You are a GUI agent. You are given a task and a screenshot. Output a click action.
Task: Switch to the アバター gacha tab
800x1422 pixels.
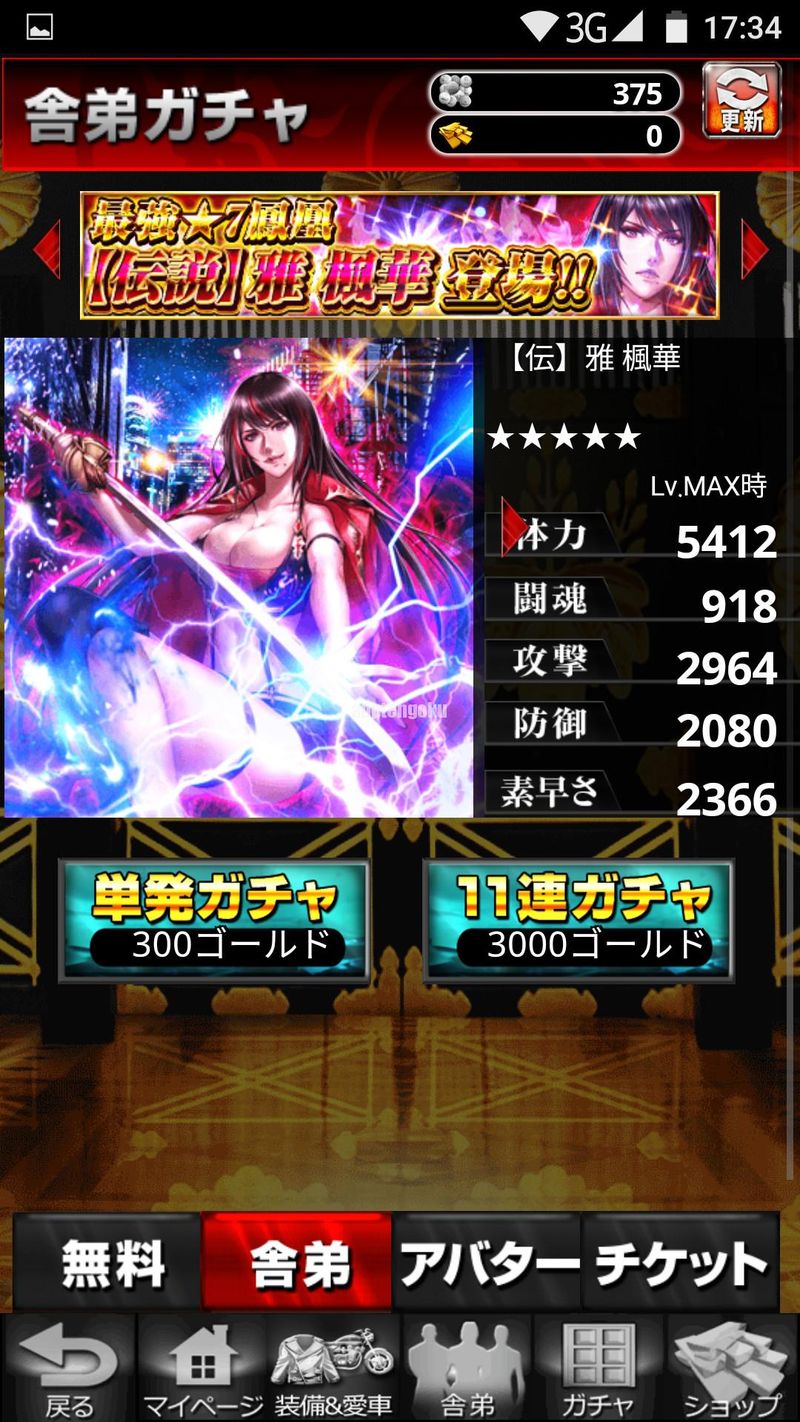coord(487,1262)
